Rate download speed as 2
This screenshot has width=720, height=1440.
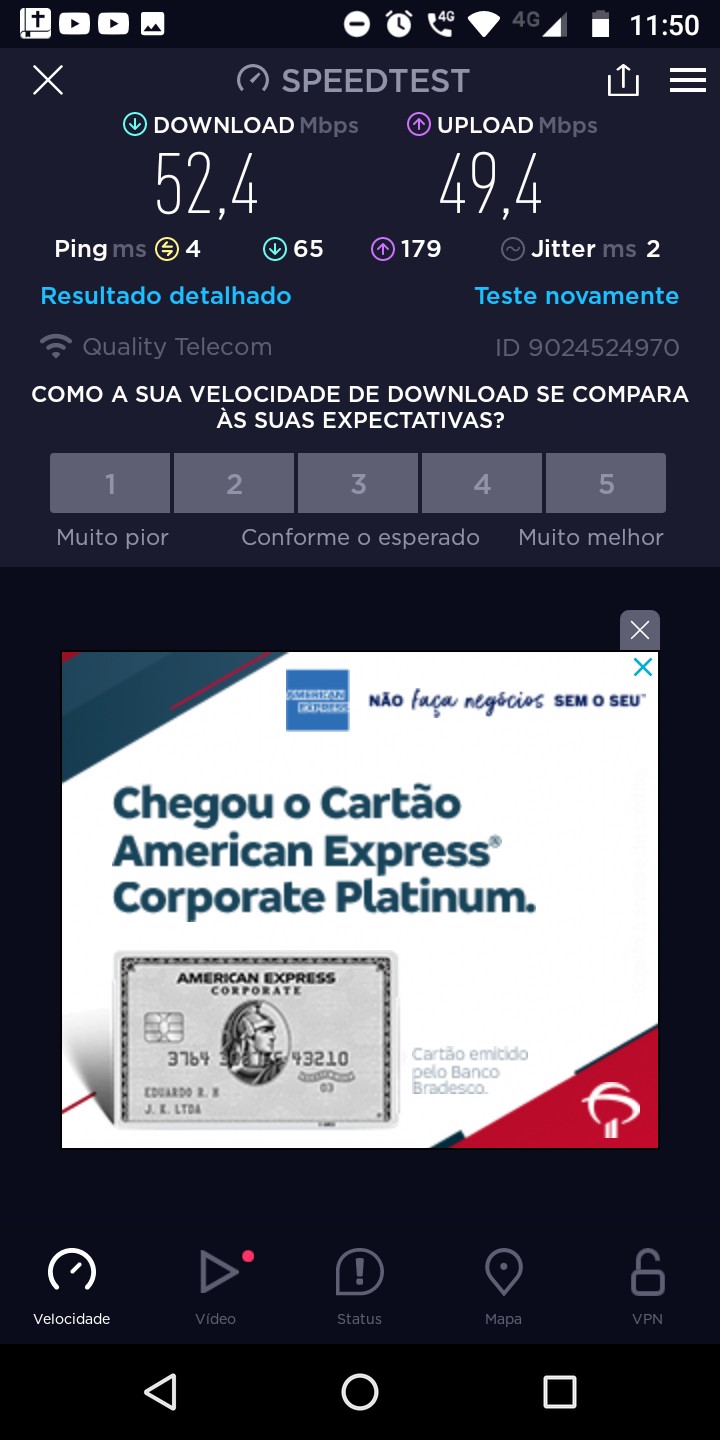(234, 484)
